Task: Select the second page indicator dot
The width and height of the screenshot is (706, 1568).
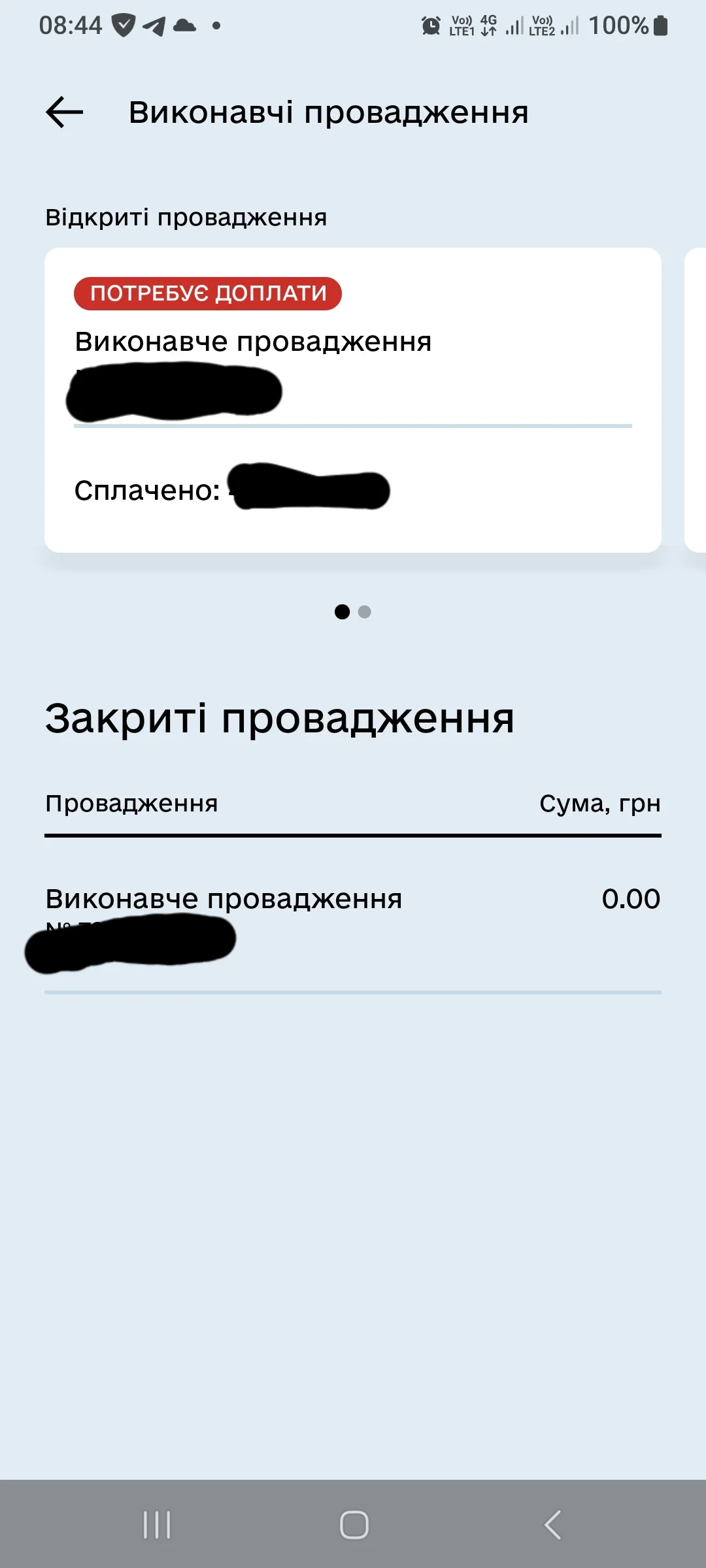Action: click(x=365, y=612)
